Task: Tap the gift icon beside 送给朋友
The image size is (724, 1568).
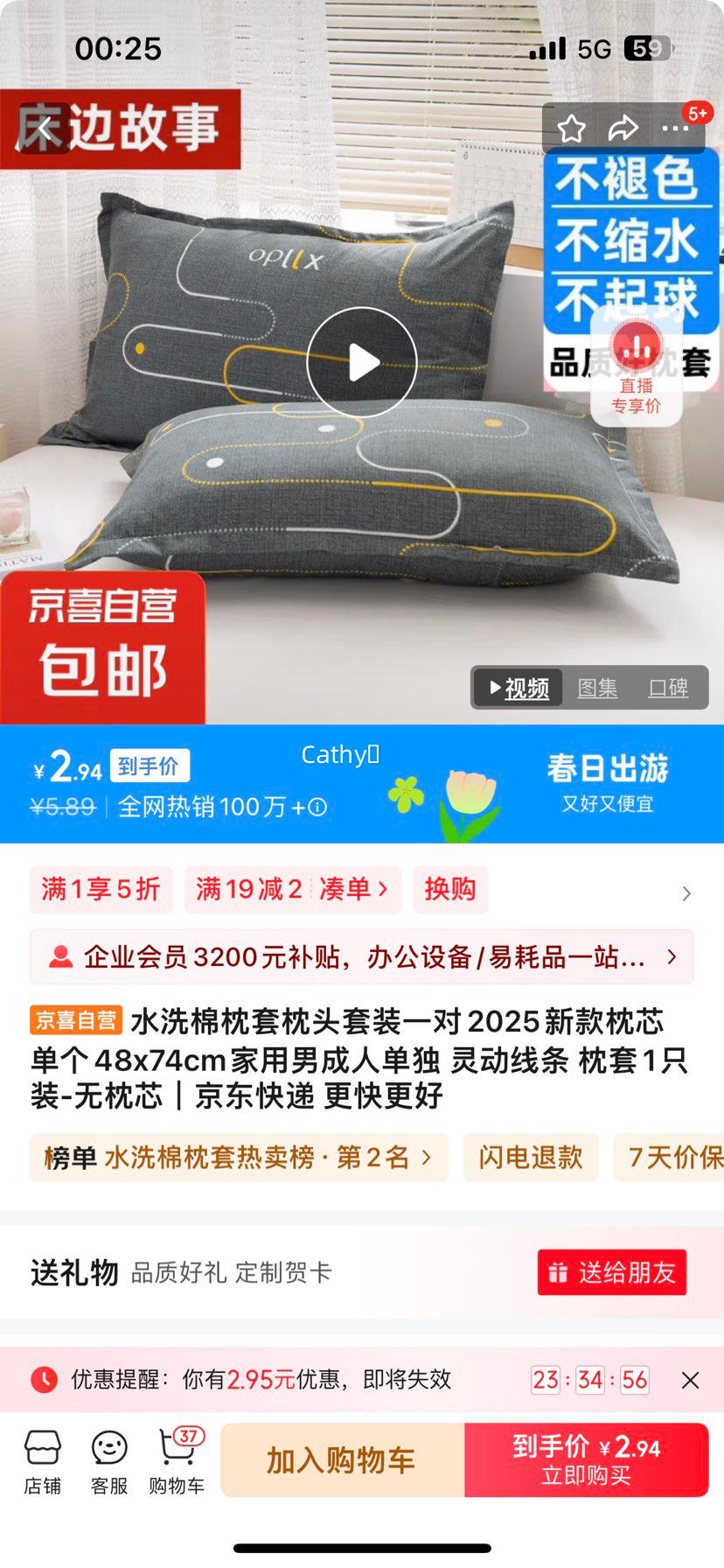Action: pyautogui.click(x=560, y=1273)
